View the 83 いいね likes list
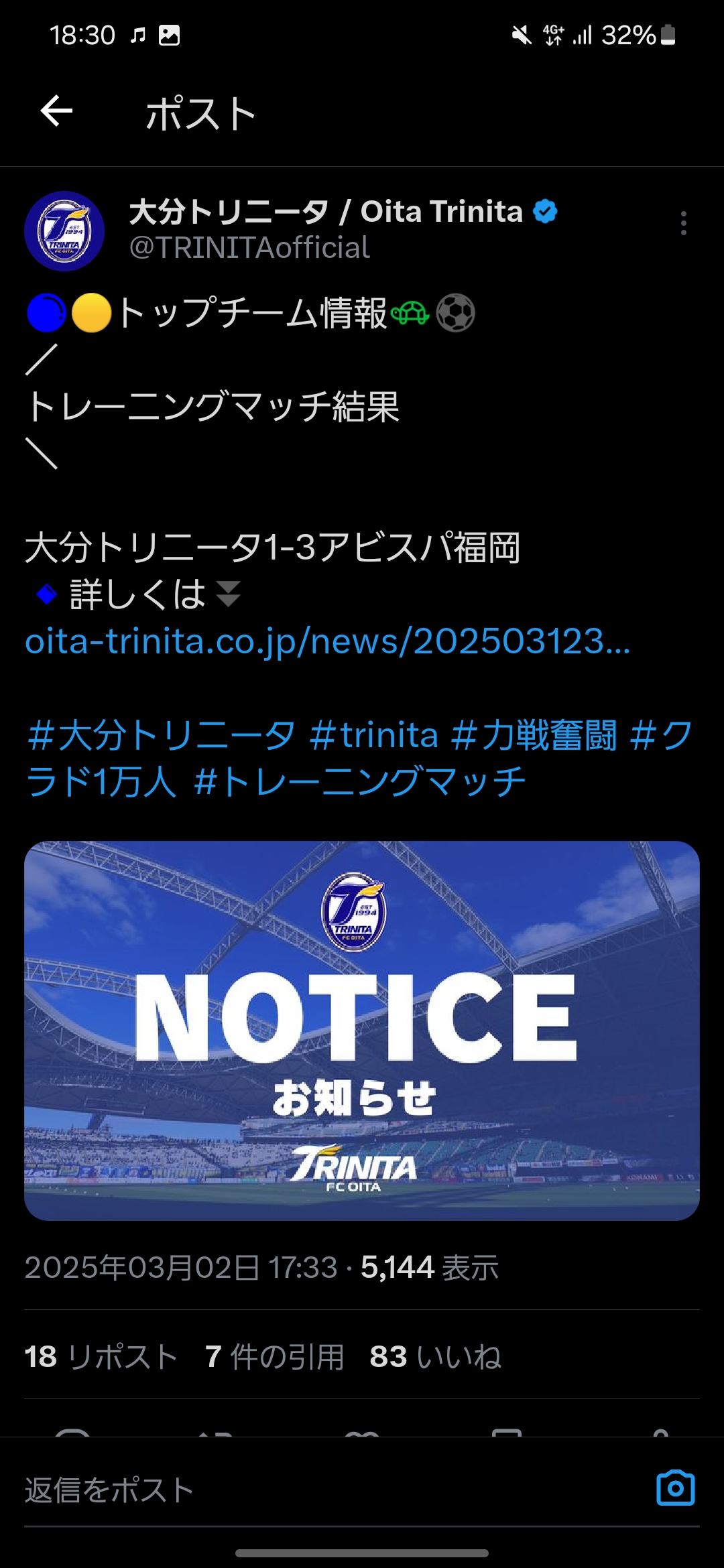 pos(435,1357)
